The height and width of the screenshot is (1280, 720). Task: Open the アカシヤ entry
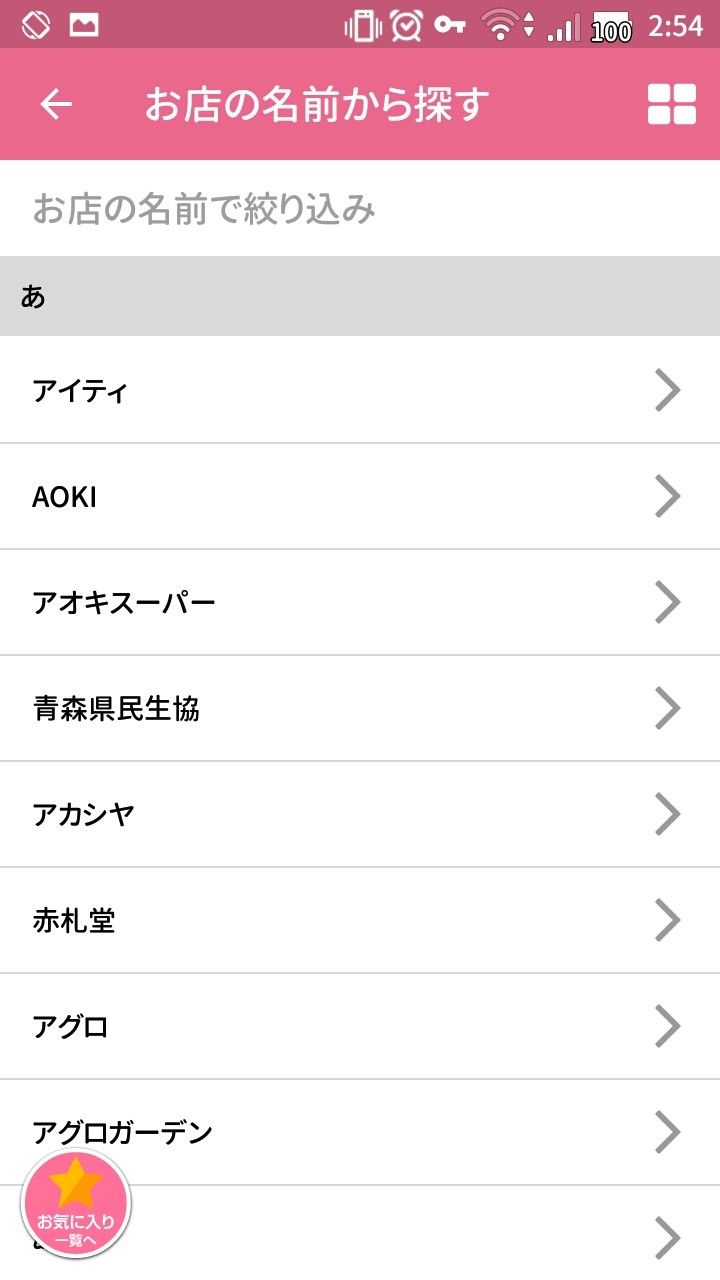(x=360, y=814)
